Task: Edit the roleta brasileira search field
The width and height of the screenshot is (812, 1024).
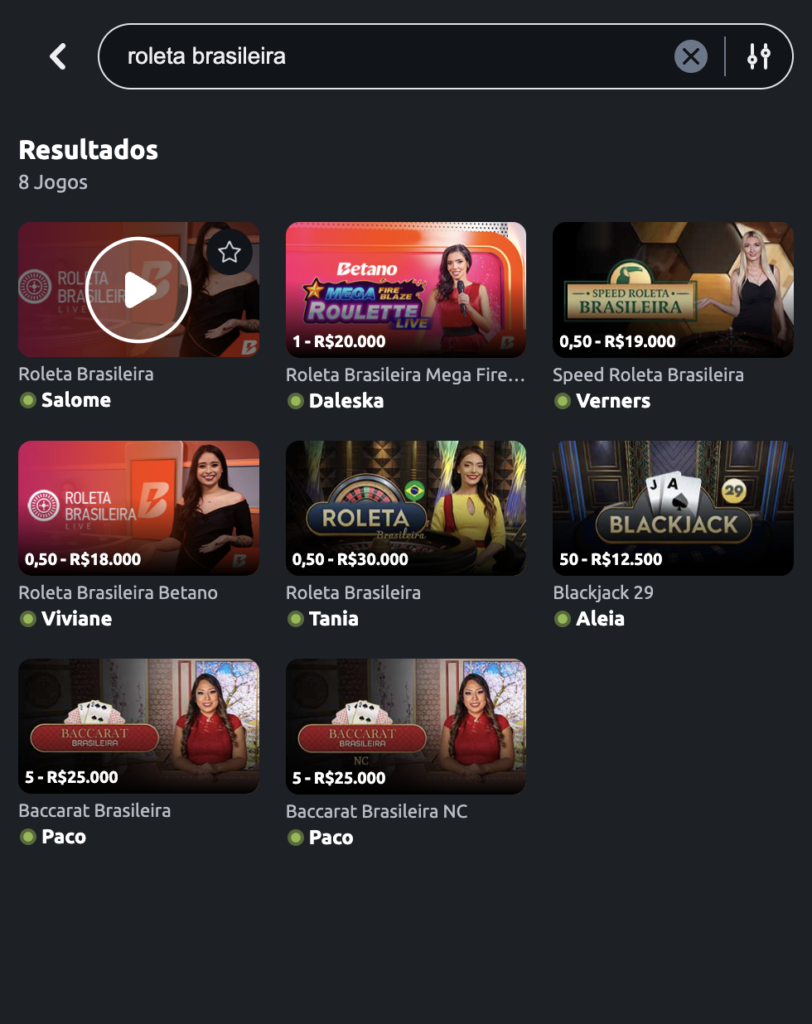Action: pos(390,57)
